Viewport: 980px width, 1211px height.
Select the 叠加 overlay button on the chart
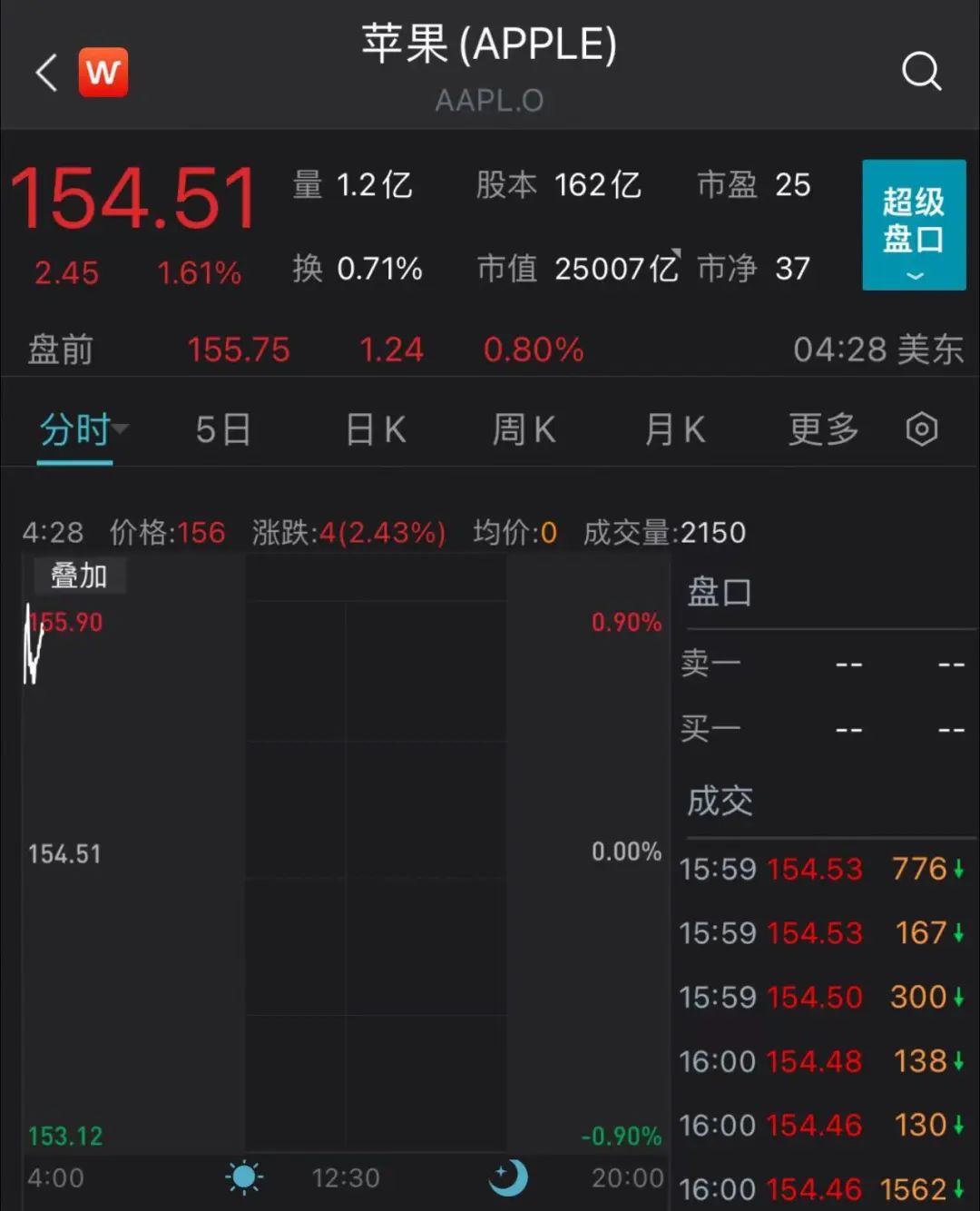tap(77, 575)
